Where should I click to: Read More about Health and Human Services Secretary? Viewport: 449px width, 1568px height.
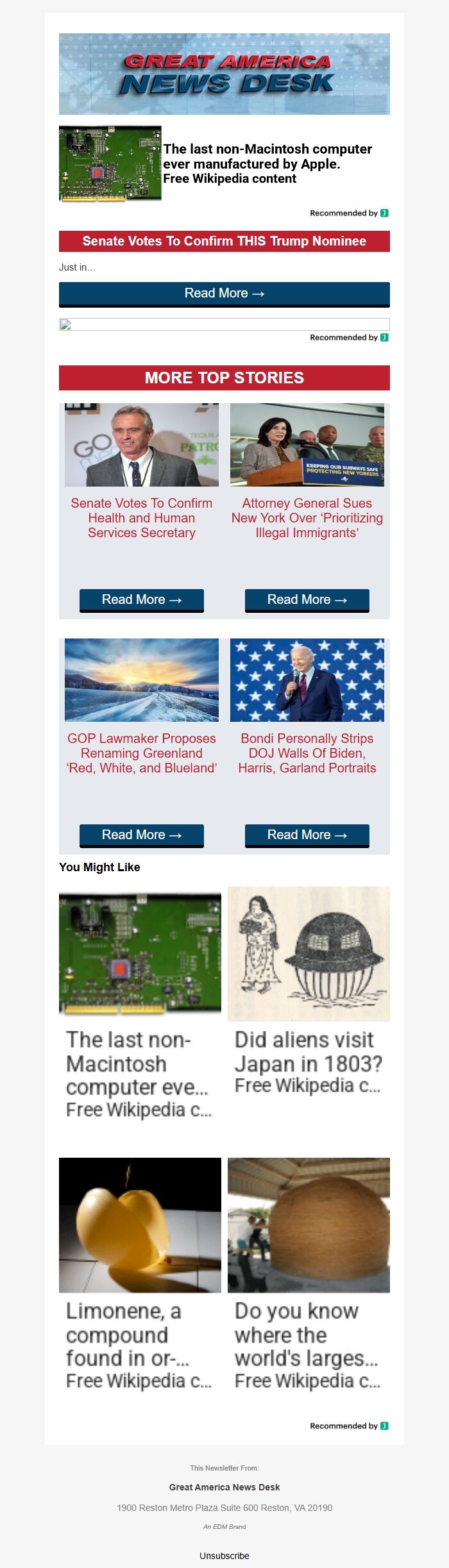coord(141,599)
